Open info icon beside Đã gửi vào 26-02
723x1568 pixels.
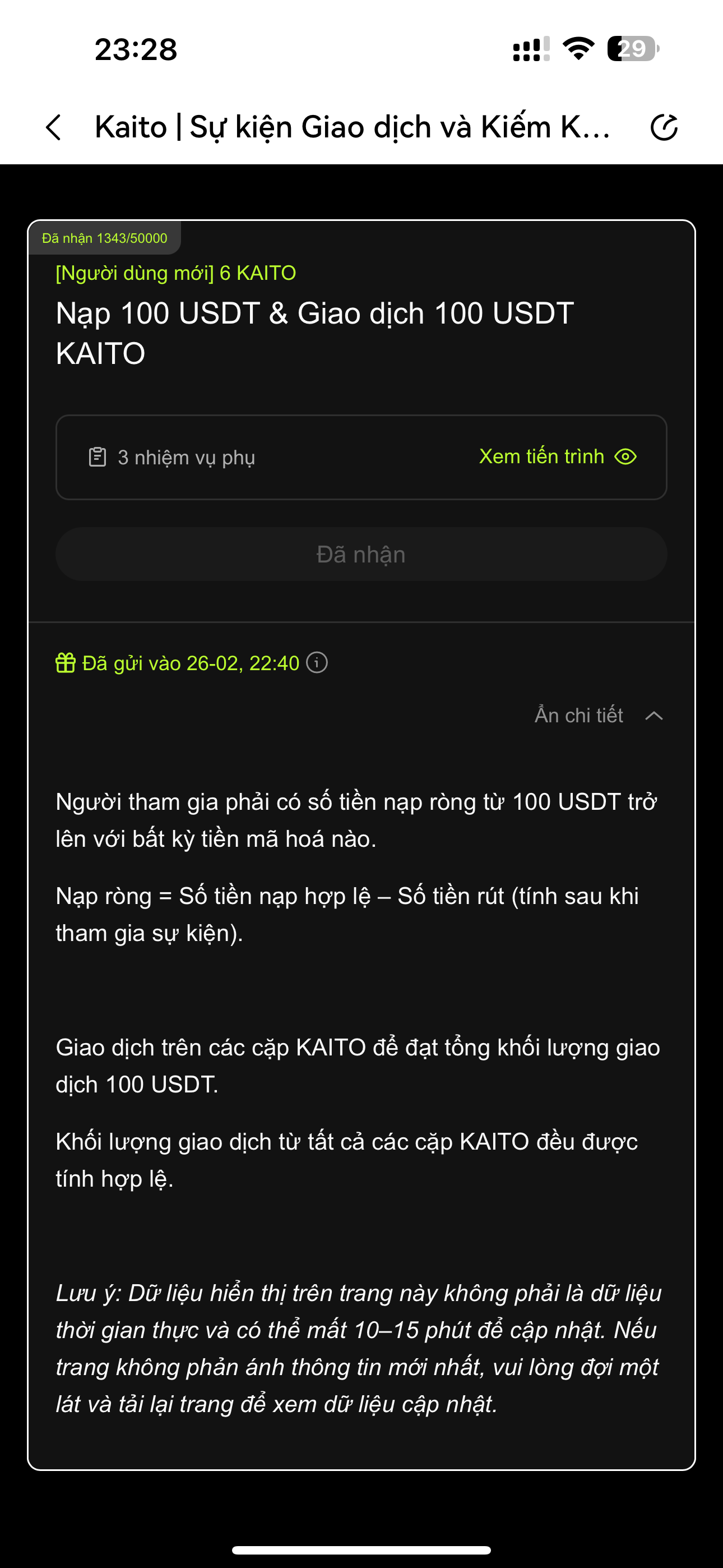317,662
